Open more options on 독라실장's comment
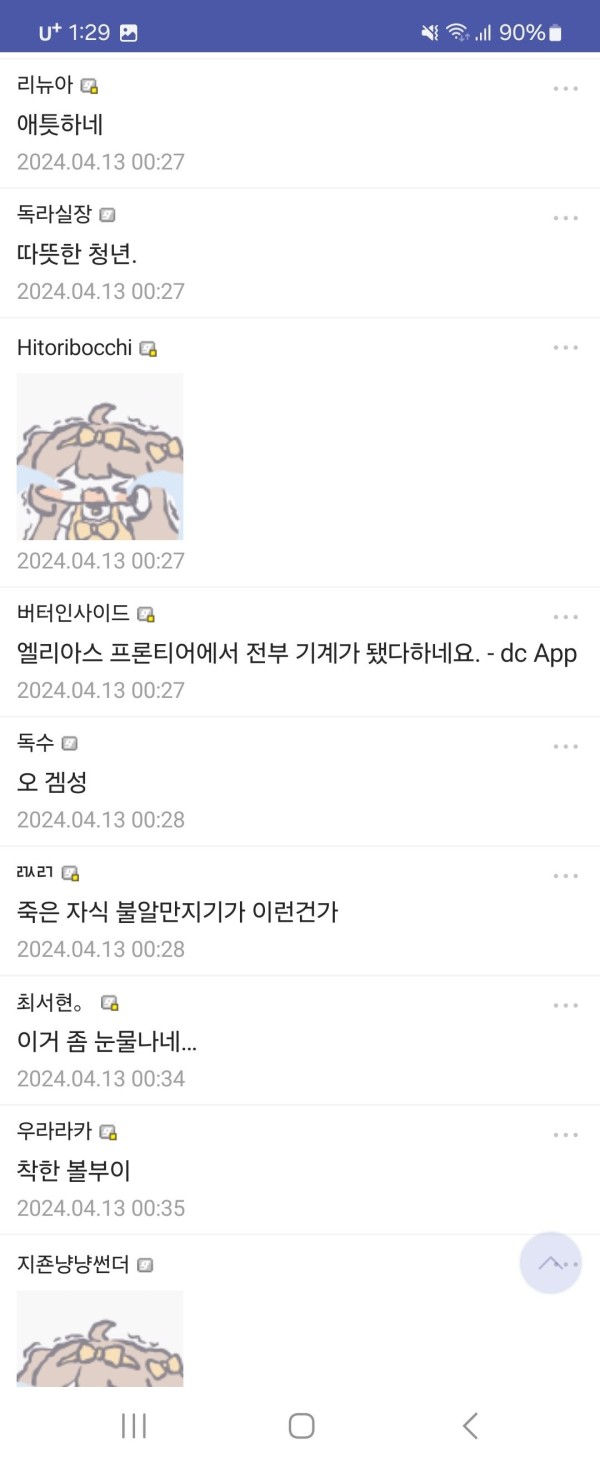Viewport: 600px width, 1467px height. [x=565, y=218]
